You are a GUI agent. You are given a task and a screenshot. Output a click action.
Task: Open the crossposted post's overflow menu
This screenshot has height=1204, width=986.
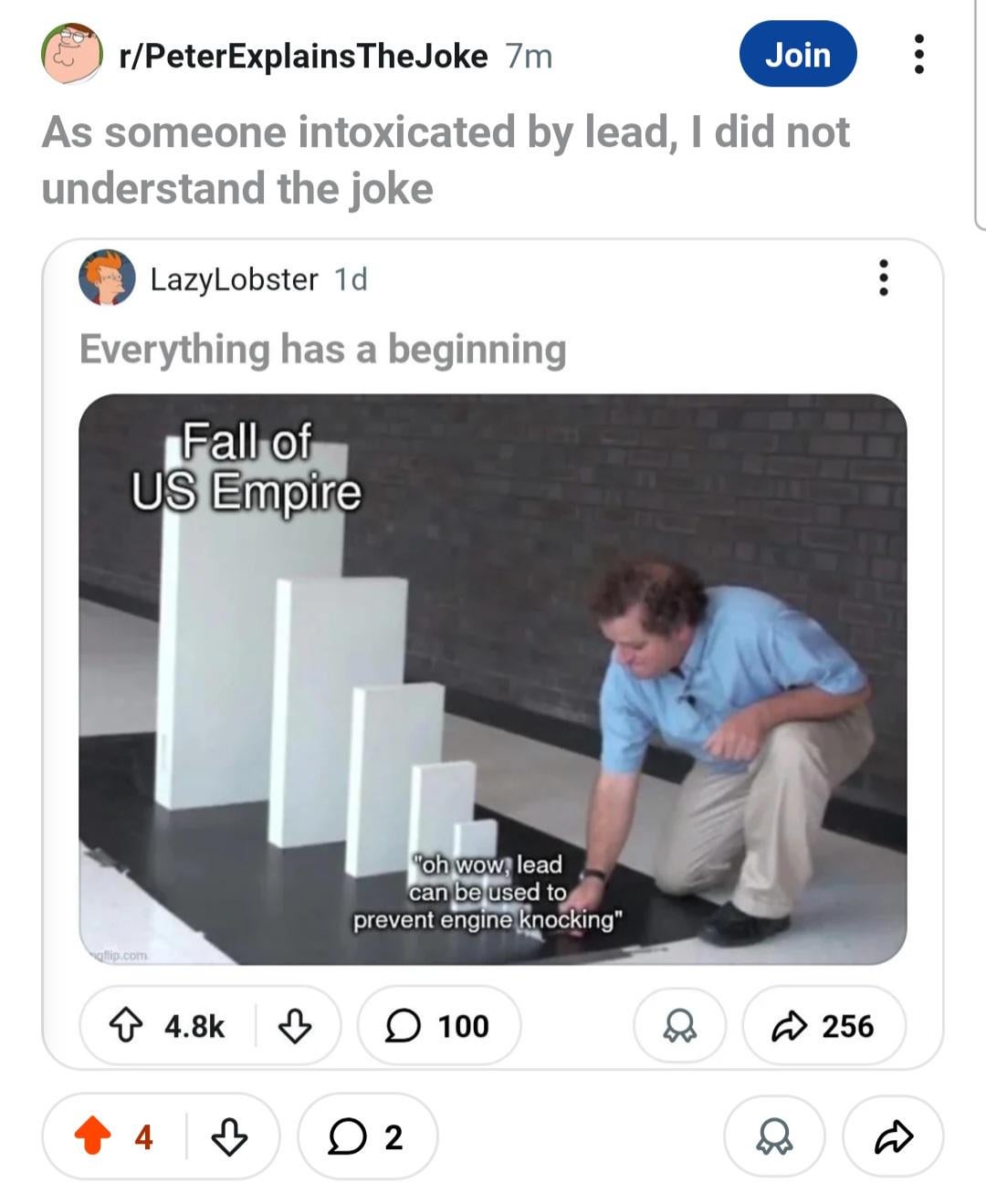coord(882,277)
